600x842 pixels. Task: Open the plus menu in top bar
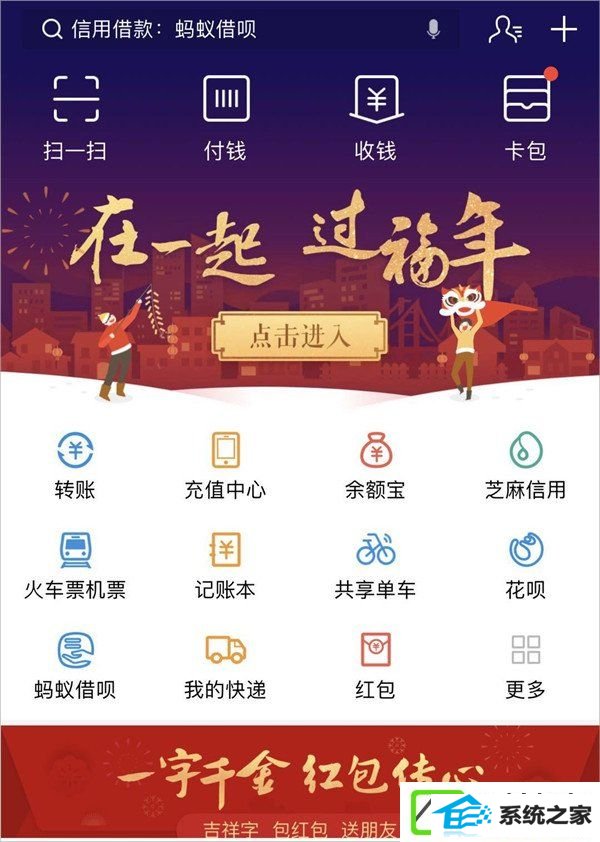click(564, 29)
